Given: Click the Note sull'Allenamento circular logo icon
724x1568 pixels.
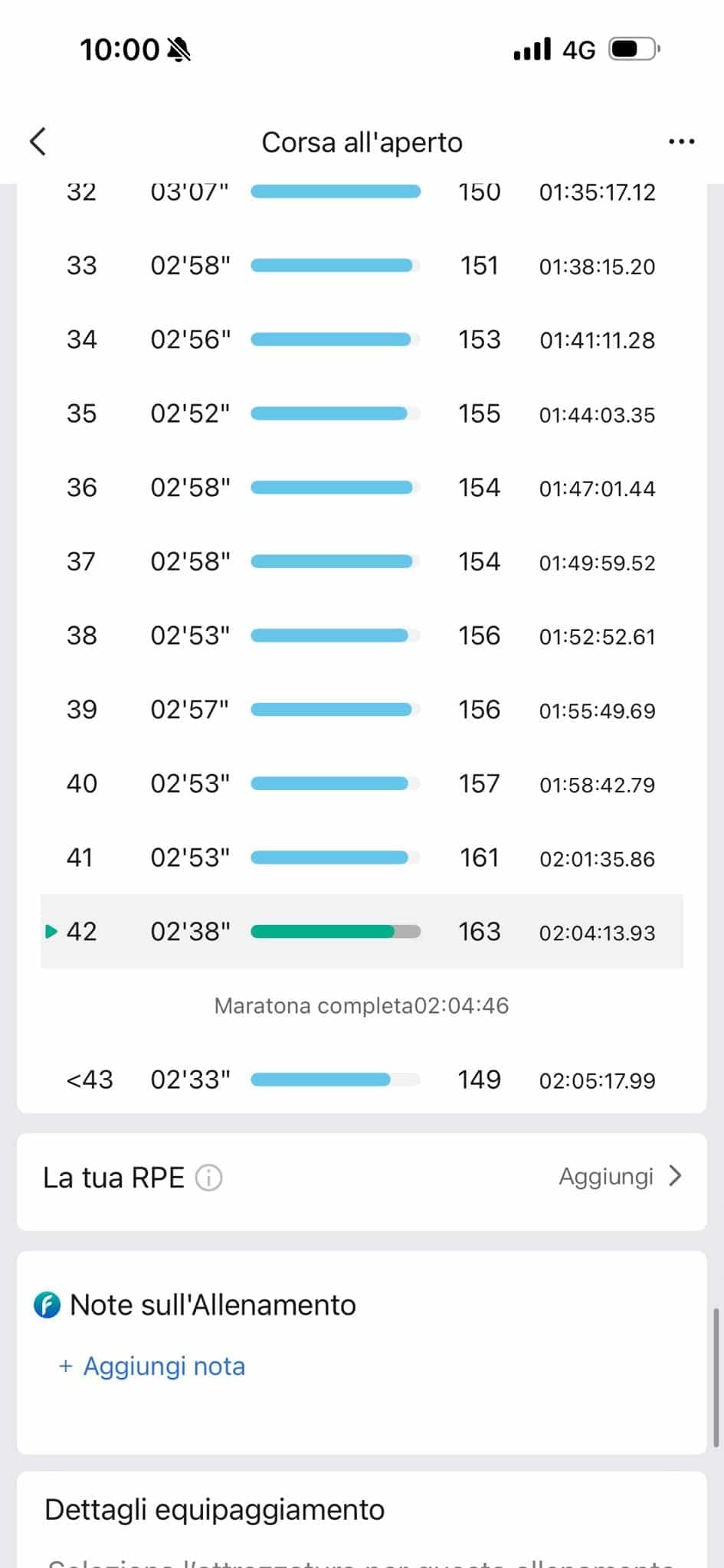Looking at the screenshot, I should coord(48,1305).
